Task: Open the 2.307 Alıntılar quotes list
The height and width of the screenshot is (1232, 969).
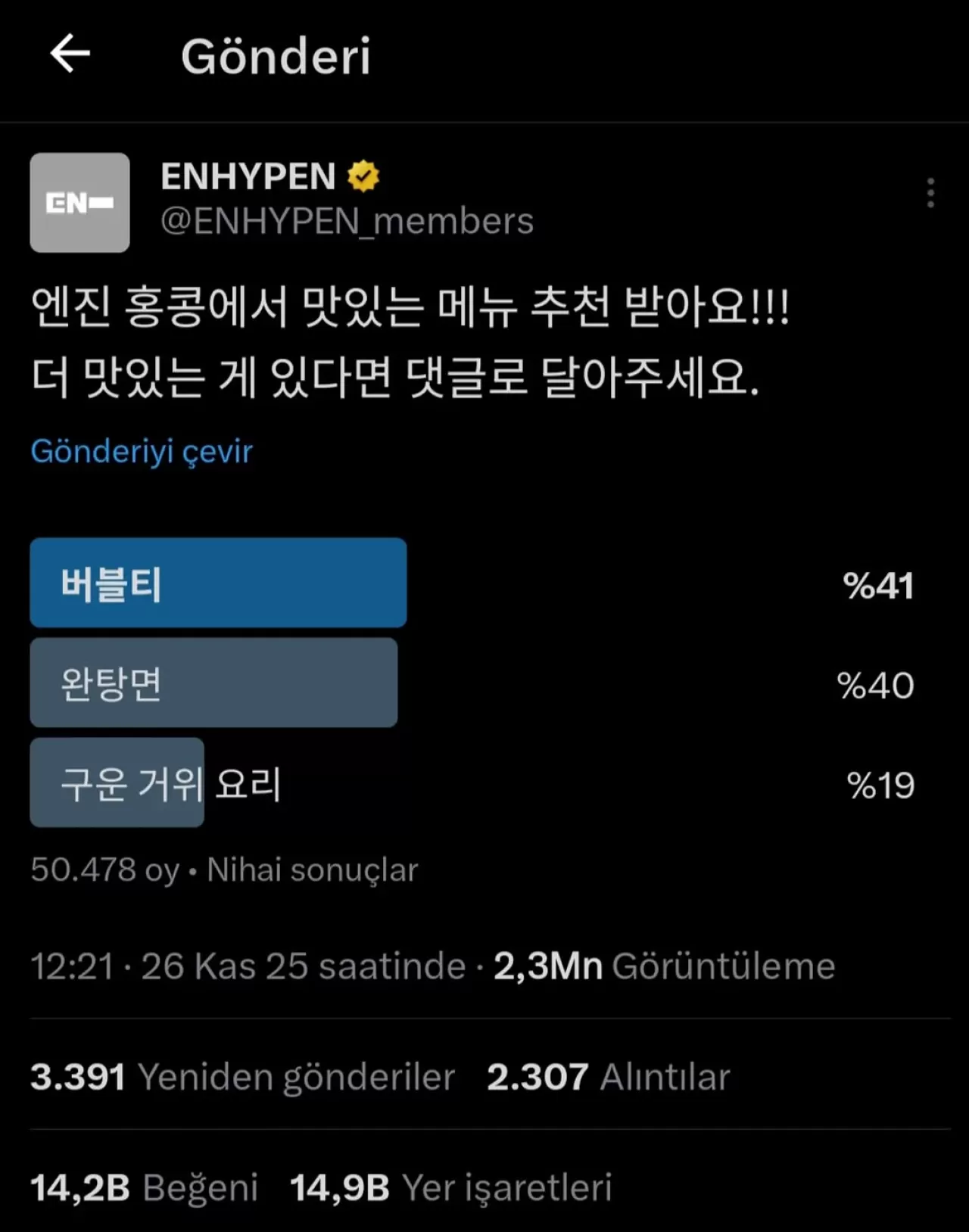Action: coord(609,1076)
